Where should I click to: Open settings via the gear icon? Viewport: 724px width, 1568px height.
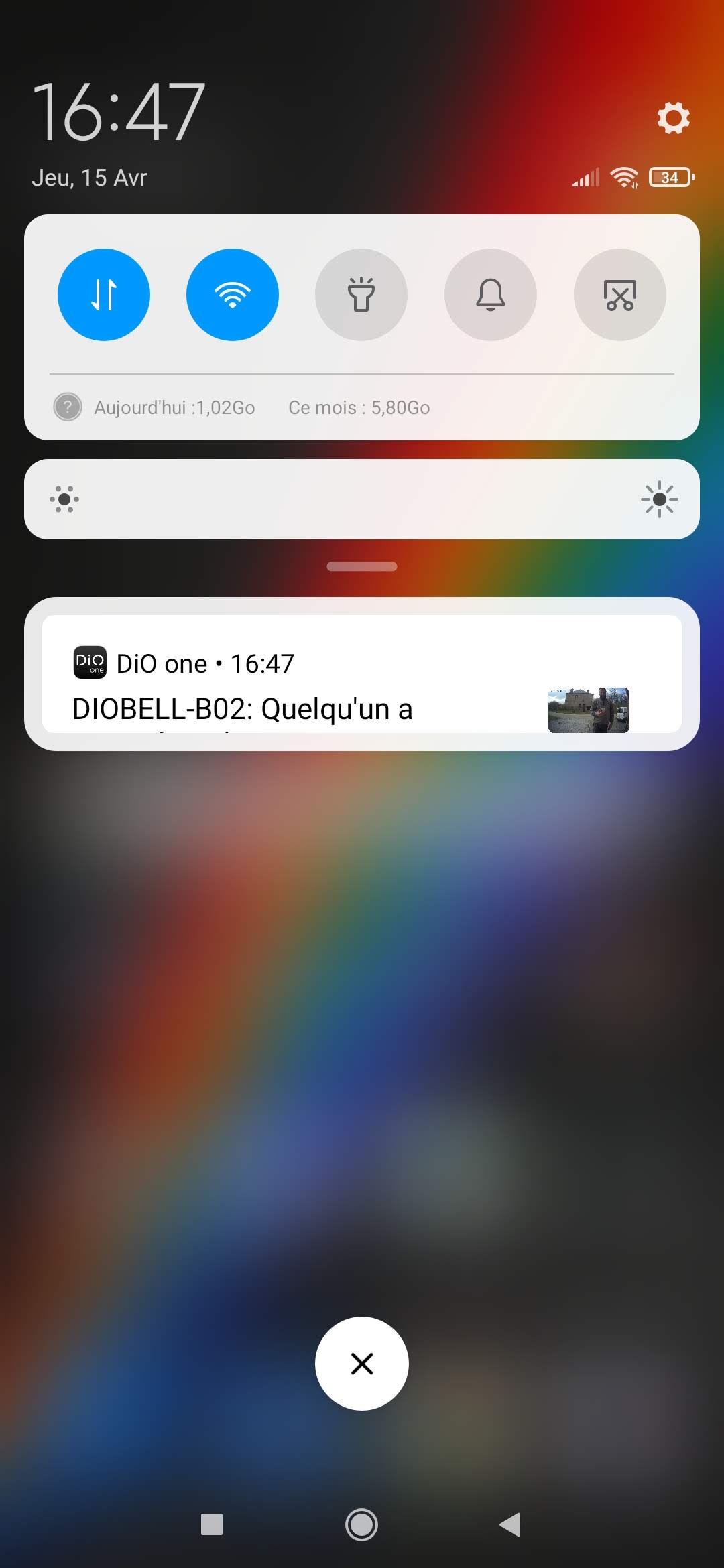coord(673,118)
